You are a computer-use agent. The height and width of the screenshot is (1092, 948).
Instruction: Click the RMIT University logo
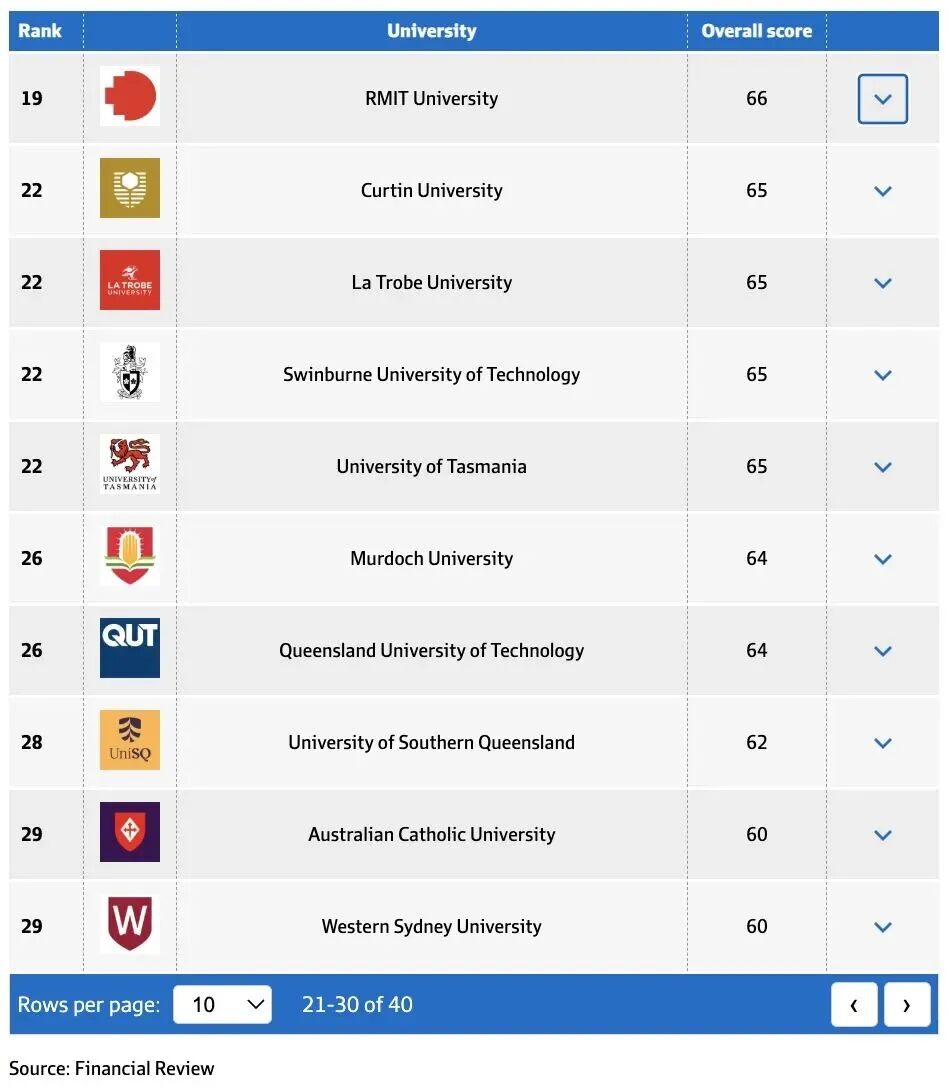pyautogui.click(x=129, y=97)
